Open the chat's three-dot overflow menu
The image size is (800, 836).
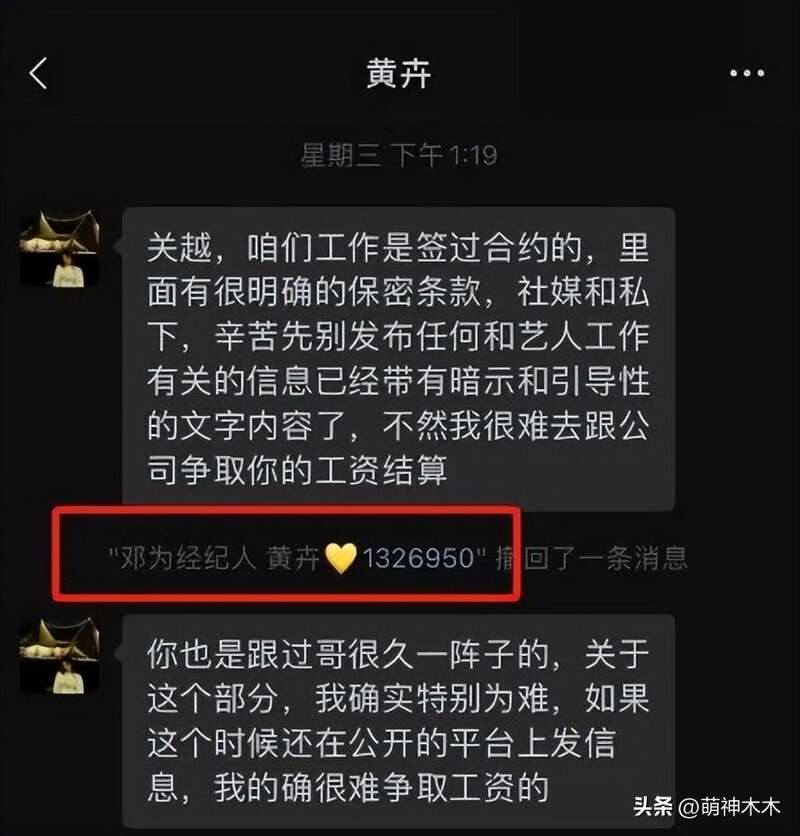pyautogui.click(x=747, y=74)
